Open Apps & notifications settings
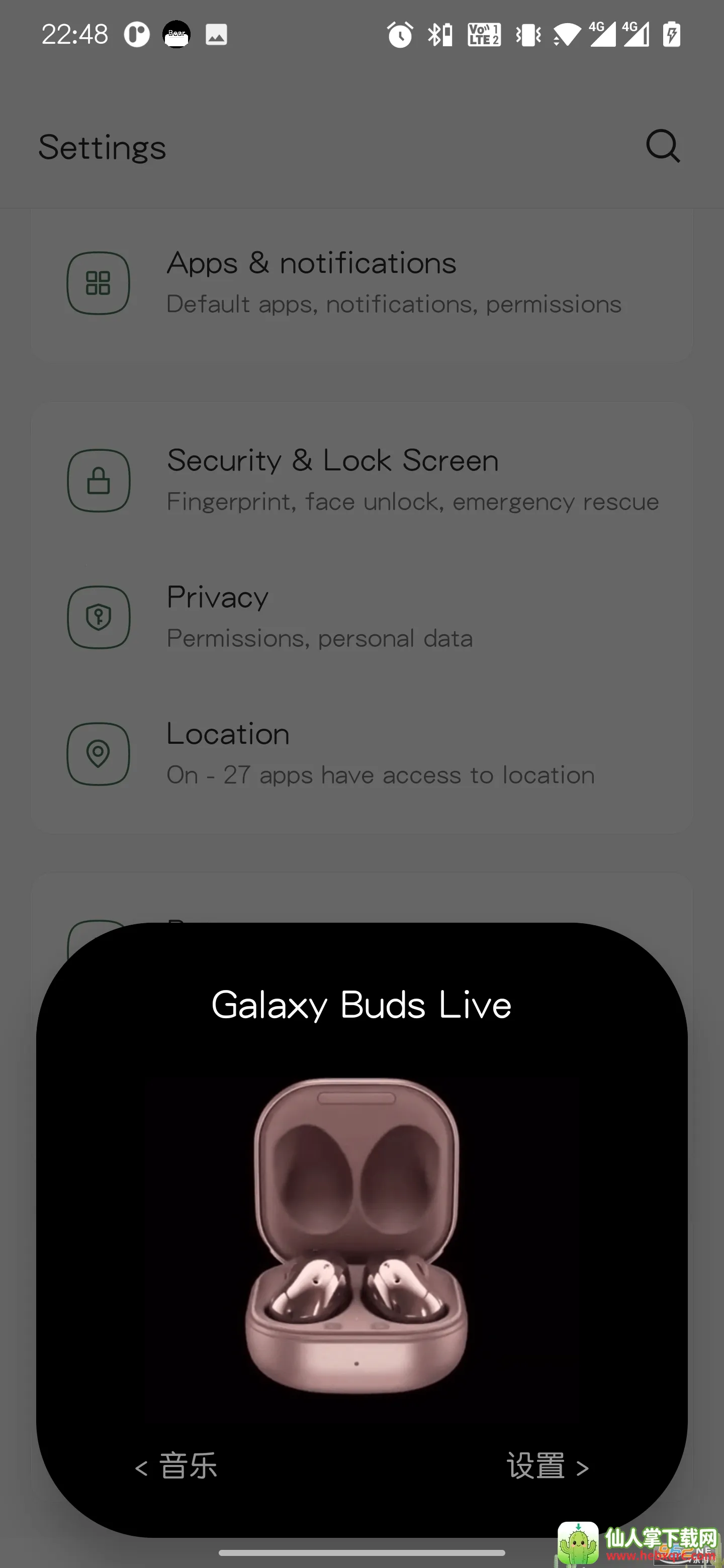This screenshot has width=724, height=1568. pos(361,283)
